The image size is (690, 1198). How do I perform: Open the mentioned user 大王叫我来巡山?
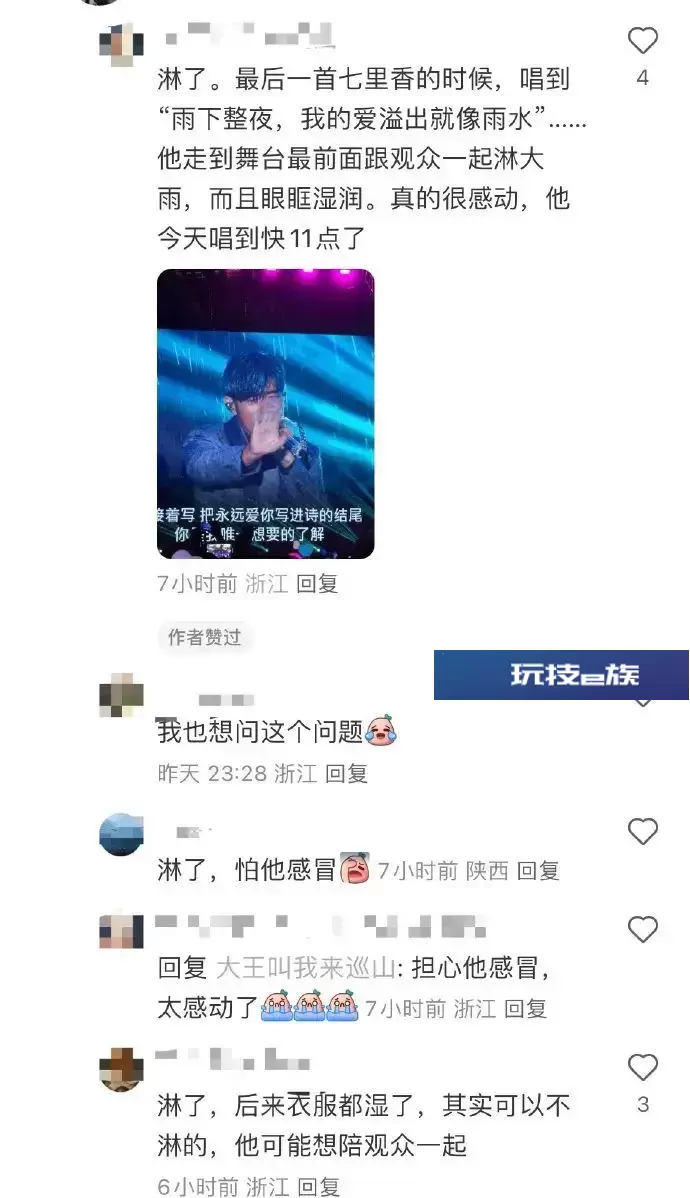coord(306,968)
